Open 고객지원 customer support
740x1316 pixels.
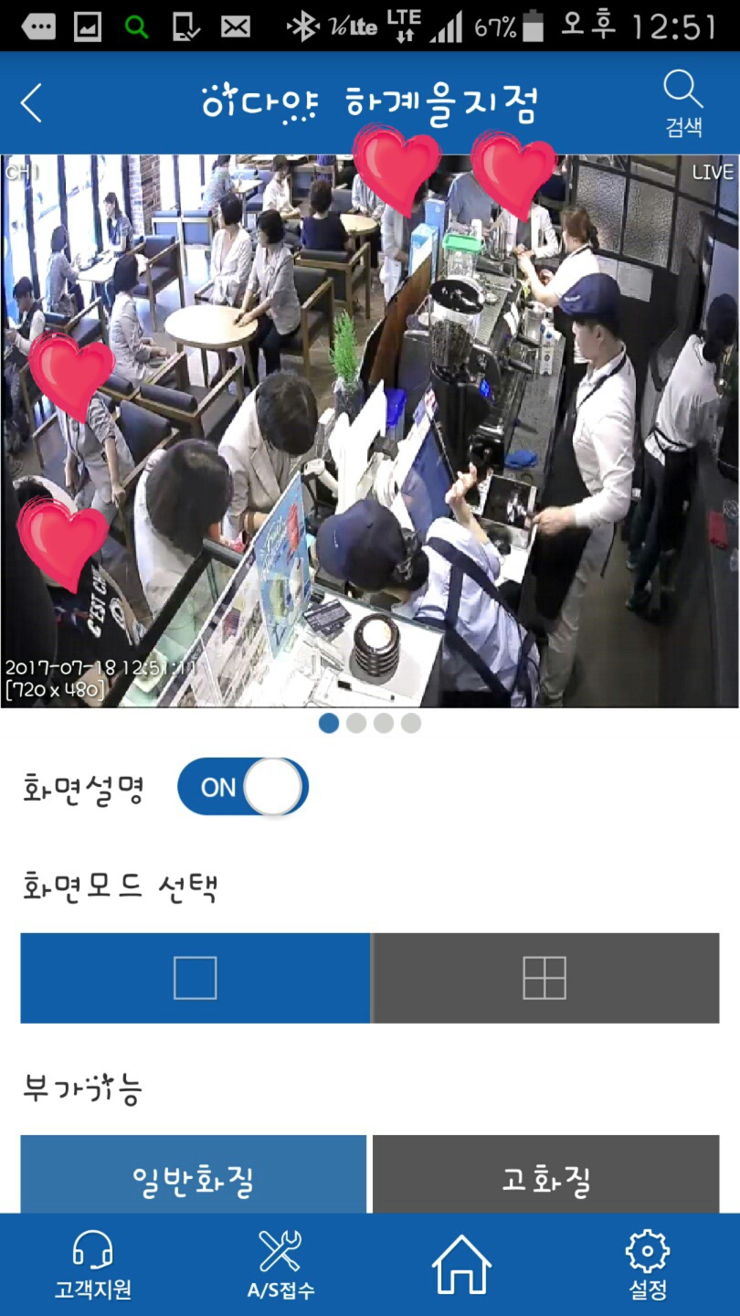click(92, 1265)
